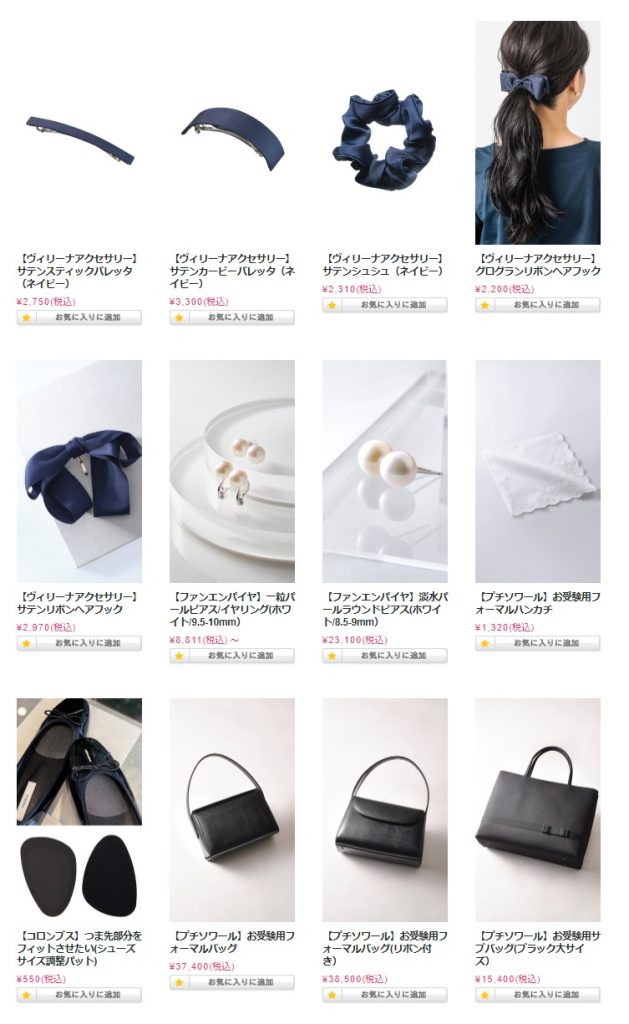Add グログランリボンヘアフック to favorites
This screenshot has width=629, height=1024.
coord(537,305)
